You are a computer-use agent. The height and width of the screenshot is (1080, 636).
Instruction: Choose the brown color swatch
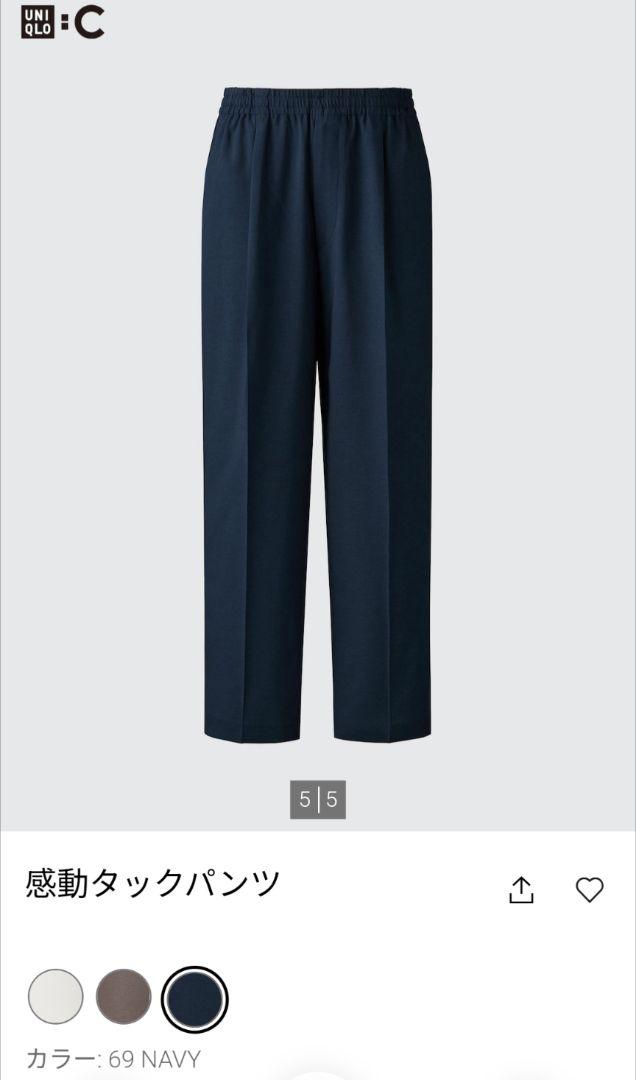123,997
